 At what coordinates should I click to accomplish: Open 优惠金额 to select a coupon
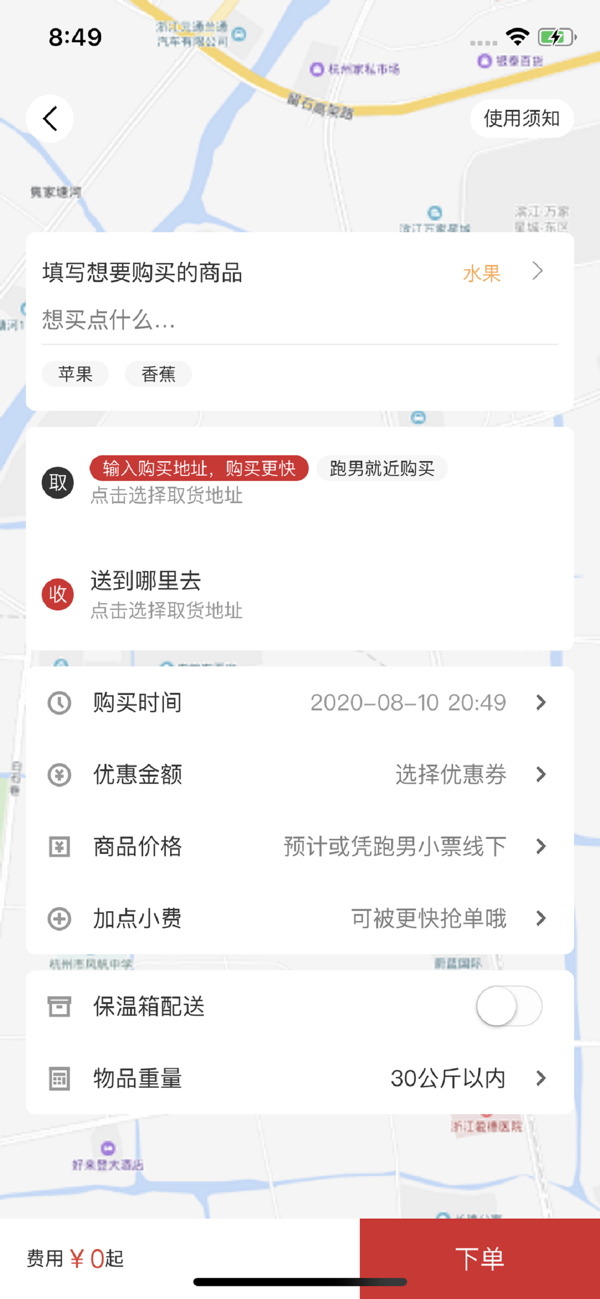point(300,774)
